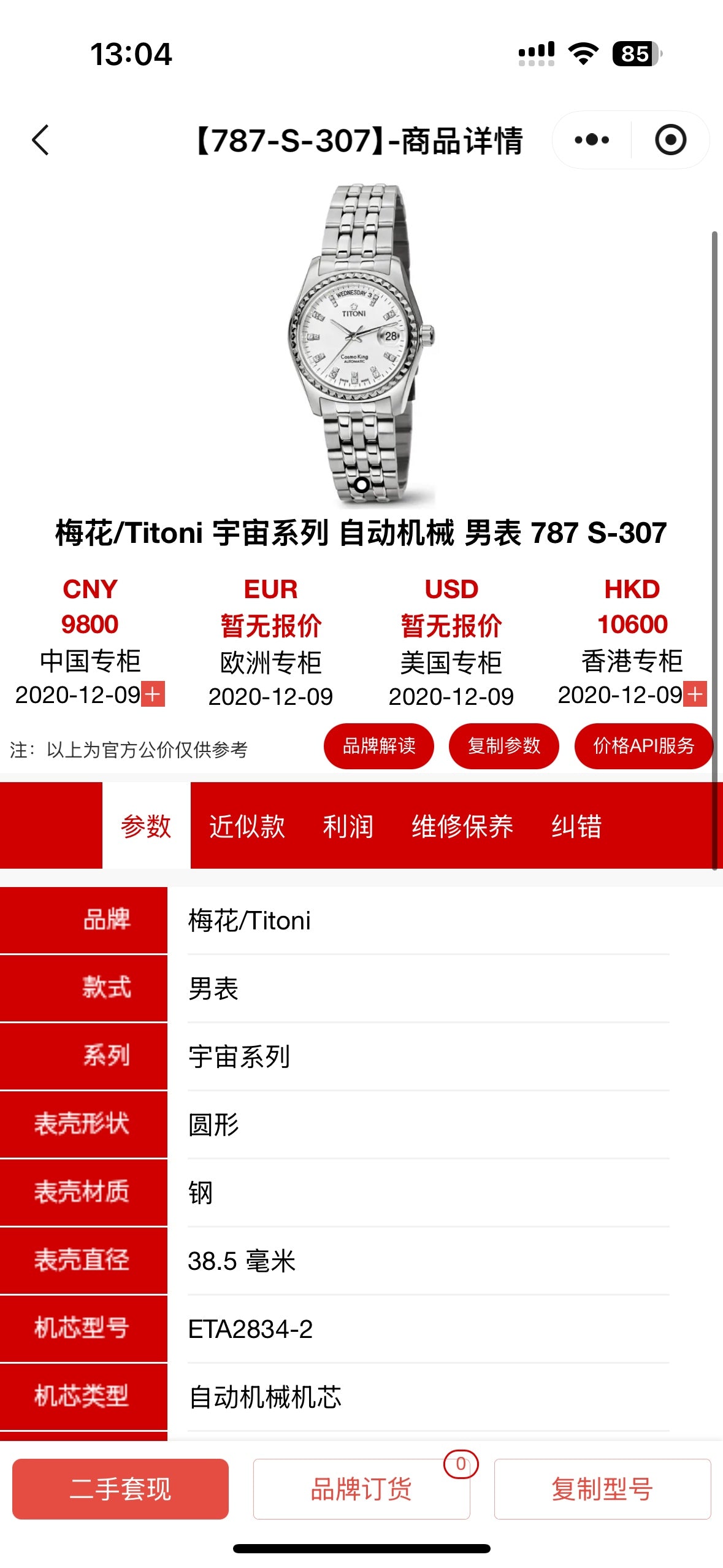The image size is (723, 1568).
Task: Open the mini program three-dot menu
Action: [592, 140]
